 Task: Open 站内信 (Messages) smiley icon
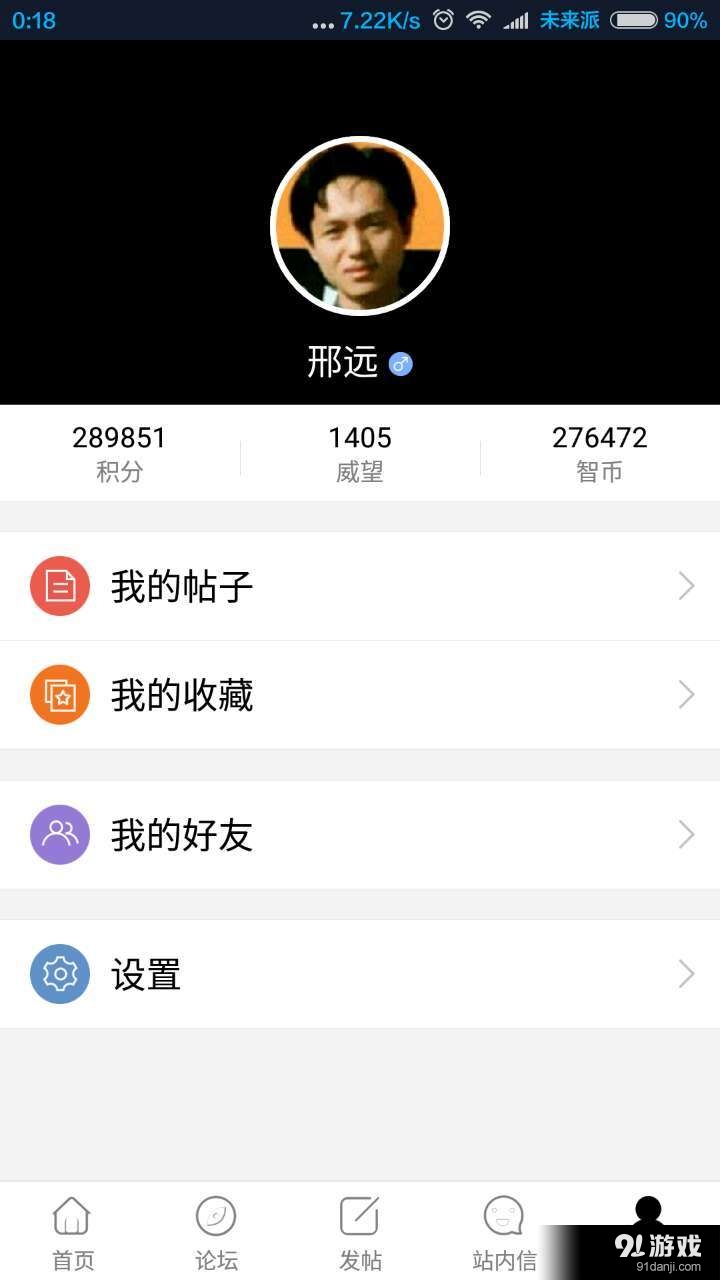click(x=503, y=1212)
